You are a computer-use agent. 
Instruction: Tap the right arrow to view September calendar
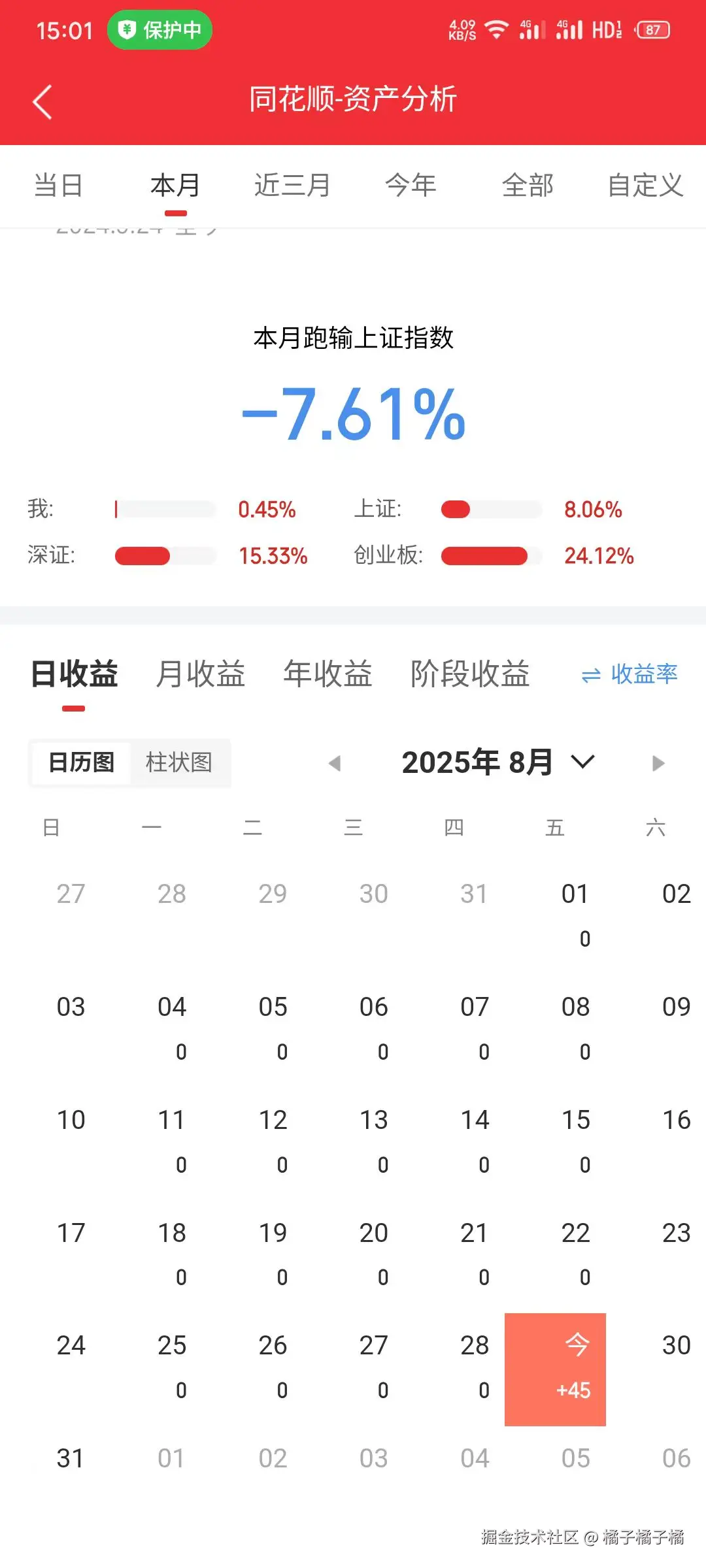click(x=660, y=763)
